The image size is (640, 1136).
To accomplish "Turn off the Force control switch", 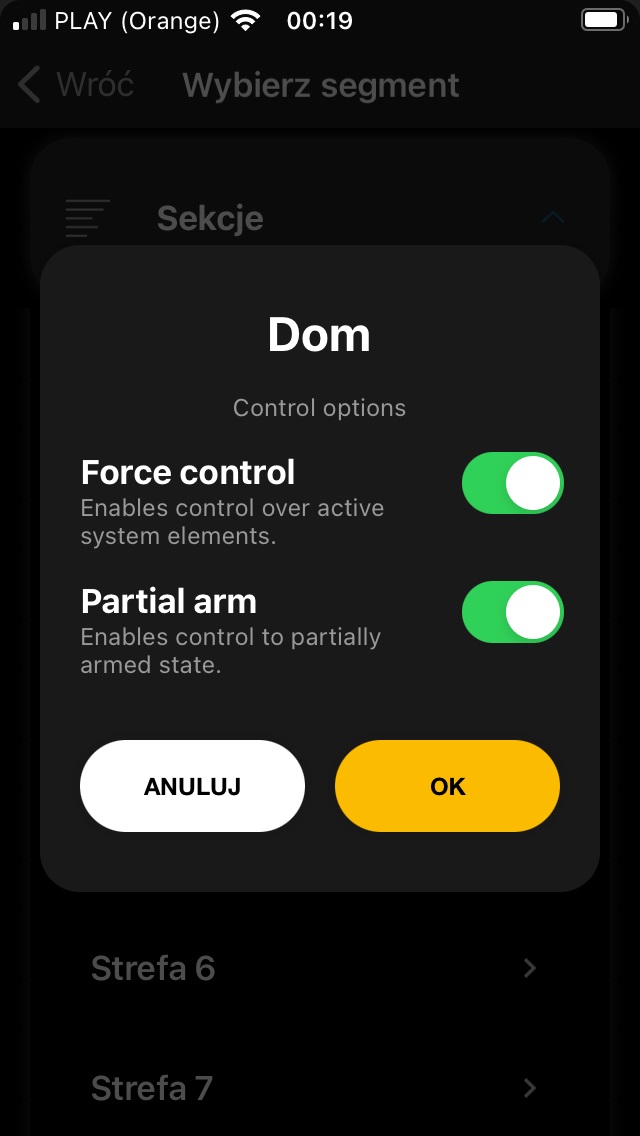I will point(512,483).
